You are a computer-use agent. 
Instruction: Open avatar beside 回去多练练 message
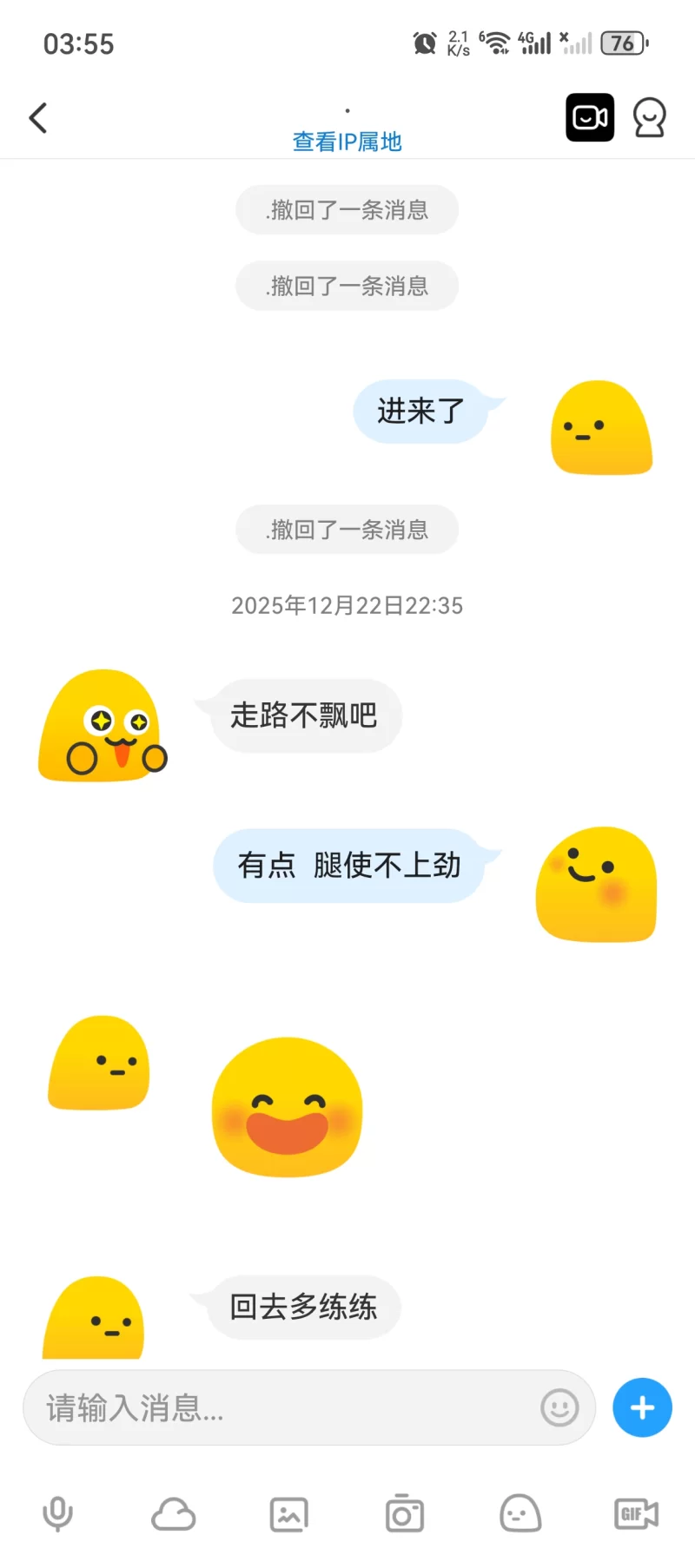pos(94,1318)
